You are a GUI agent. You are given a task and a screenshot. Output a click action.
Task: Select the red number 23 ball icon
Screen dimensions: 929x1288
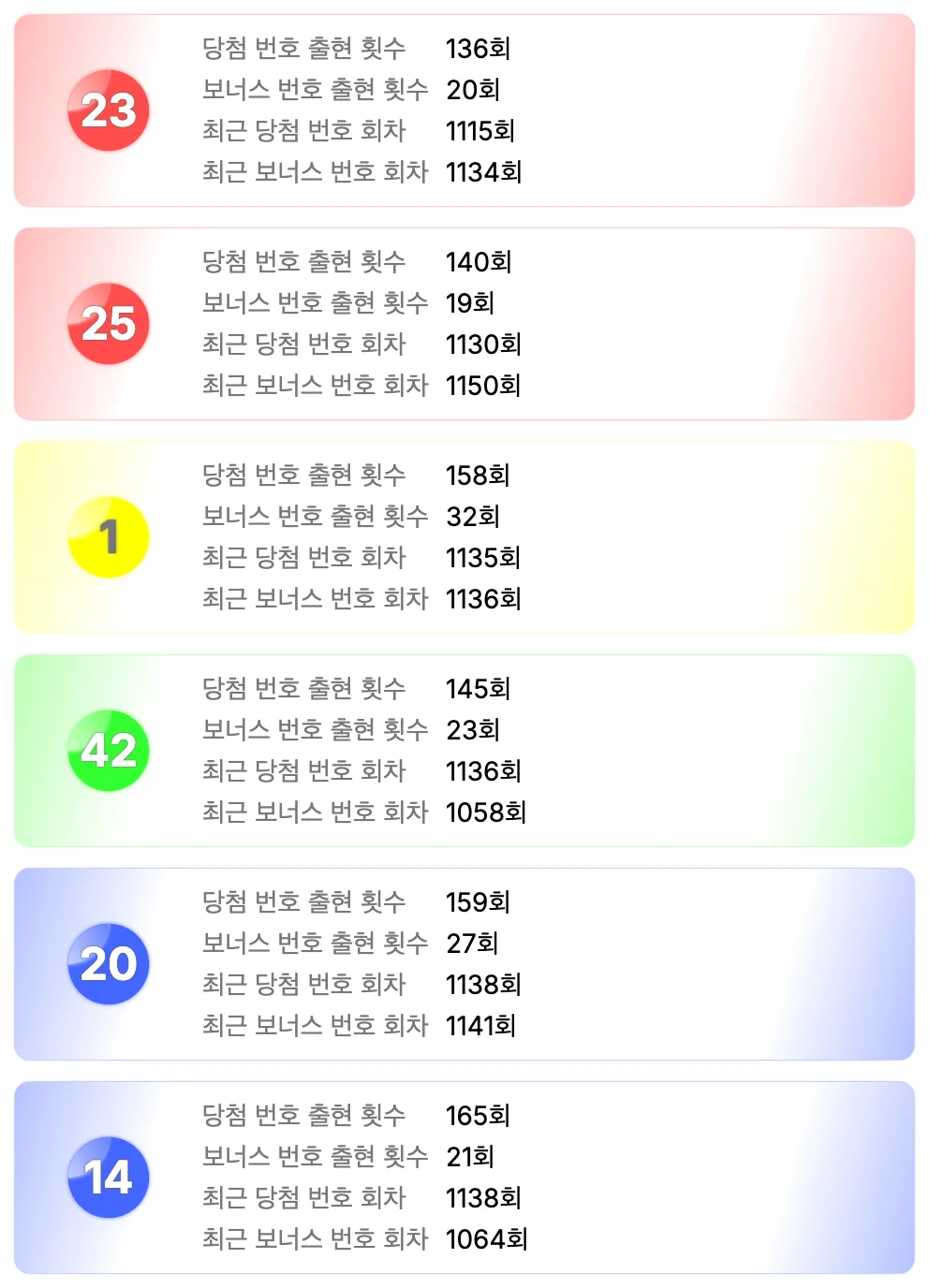click(x=110, y=110)
